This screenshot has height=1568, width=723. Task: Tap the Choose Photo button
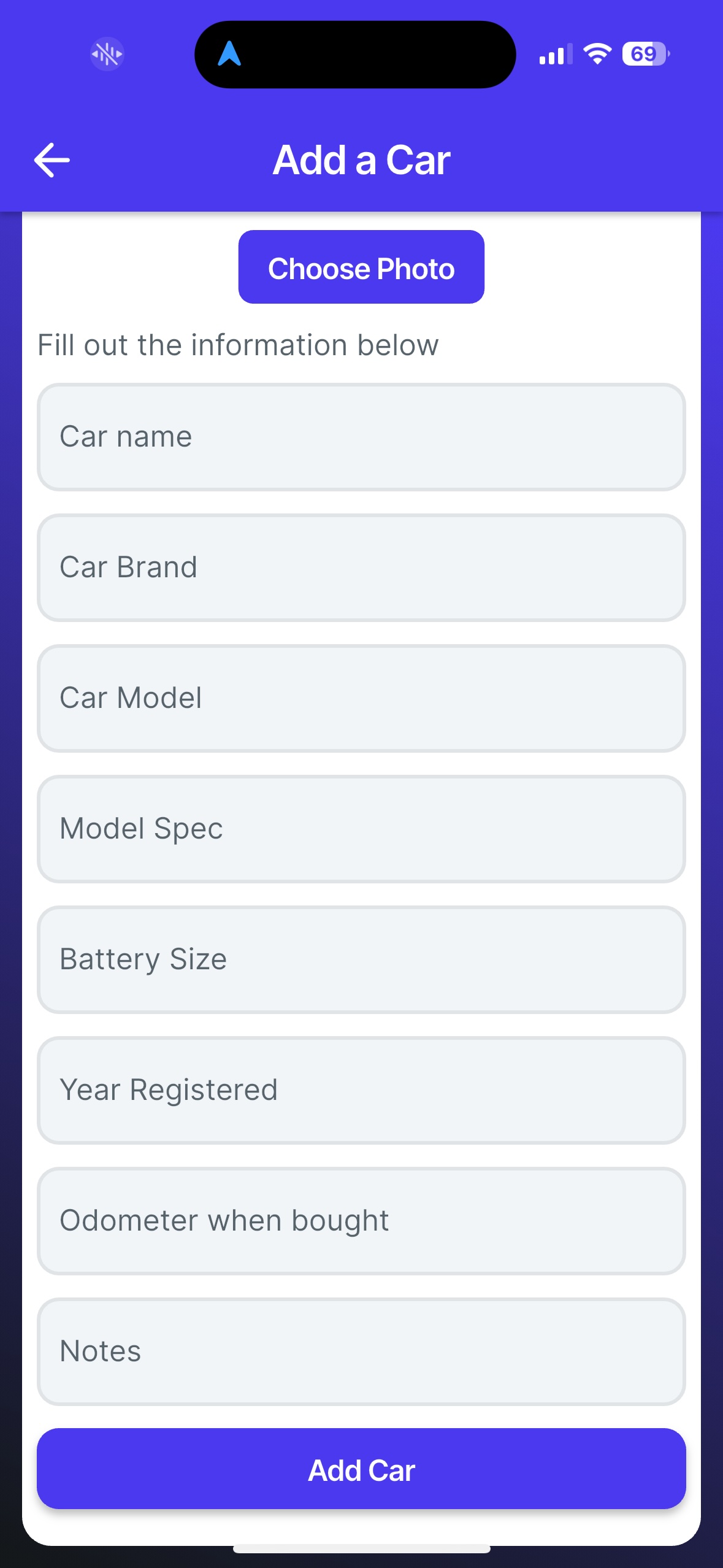pos(361,267)
